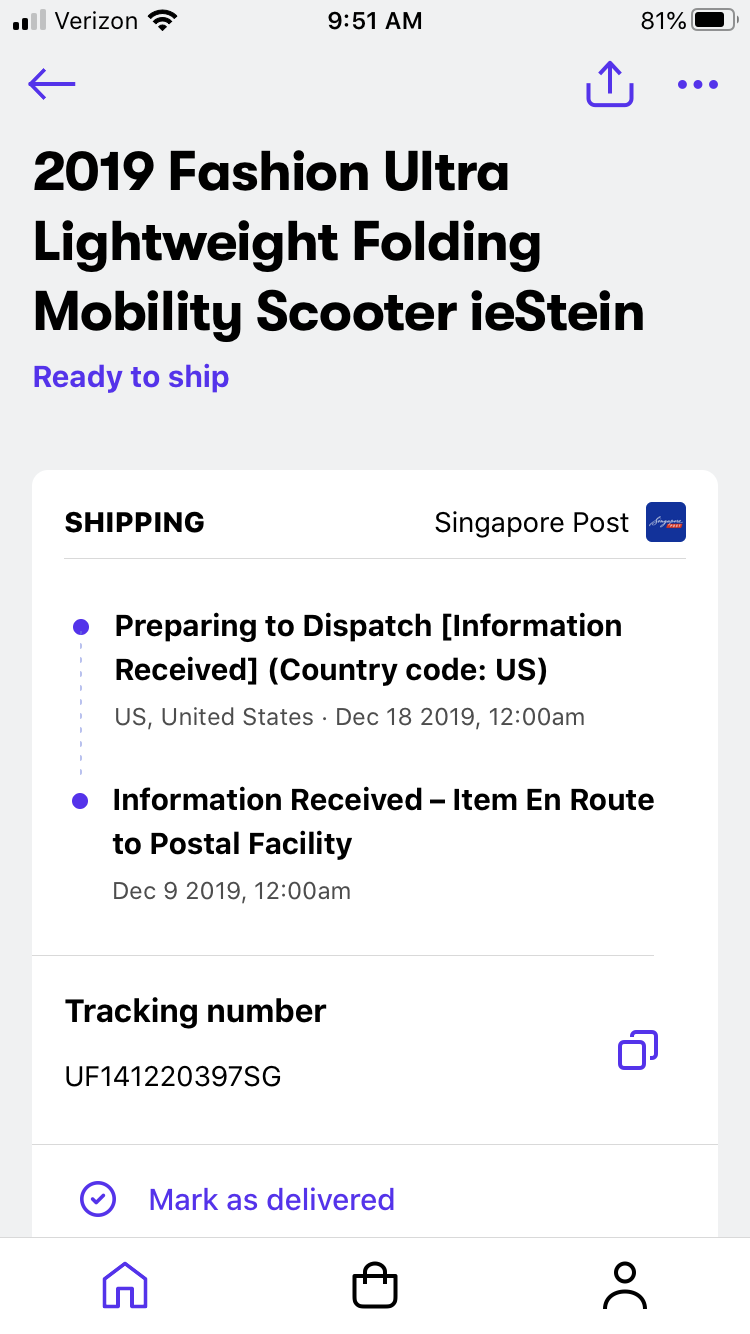Share this order's tracking
Viewport: 750px width, 1334px height.
(609, 84)
